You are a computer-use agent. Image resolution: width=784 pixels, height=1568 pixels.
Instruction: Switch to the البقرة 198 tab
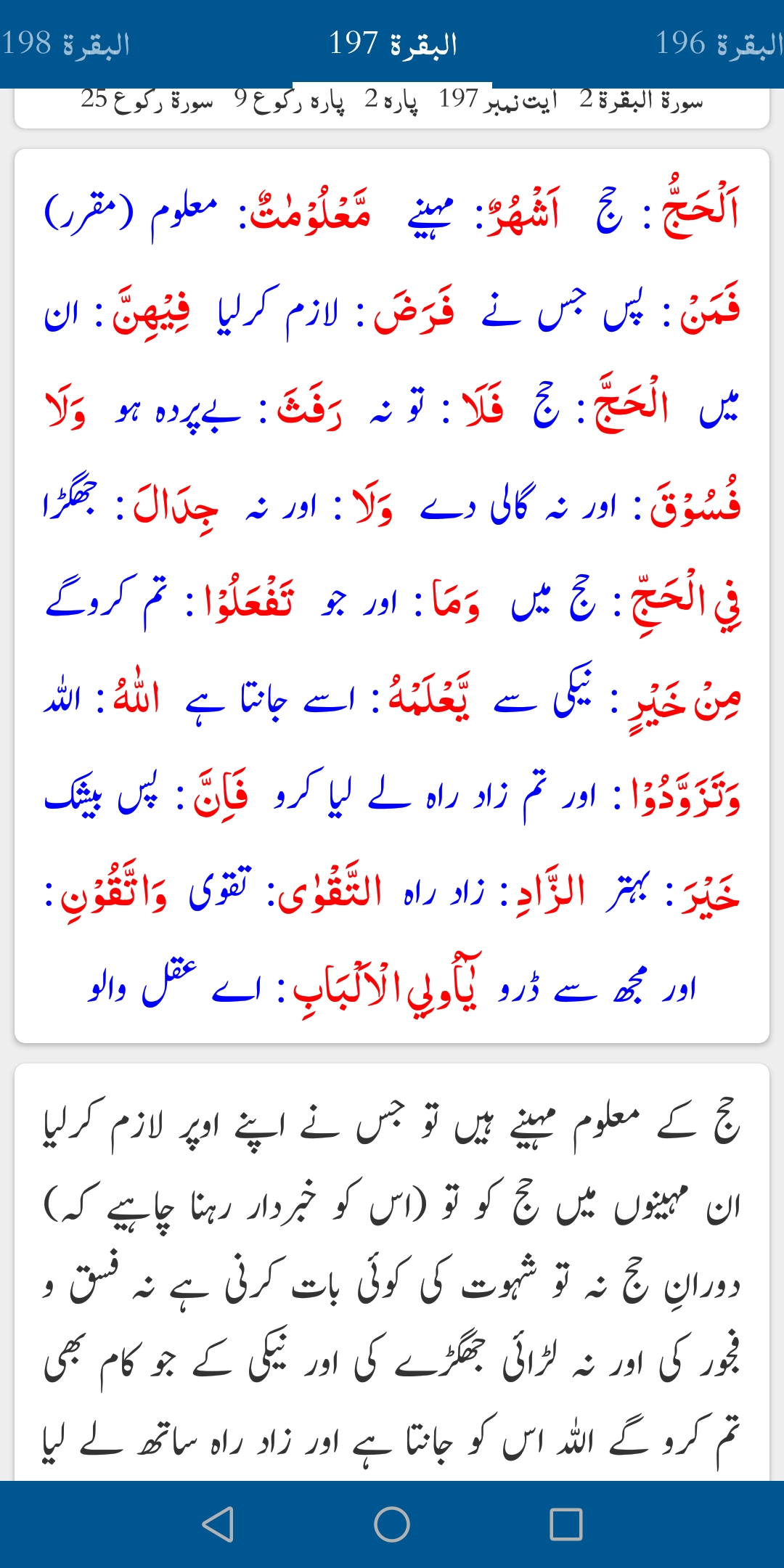(65, 44)
